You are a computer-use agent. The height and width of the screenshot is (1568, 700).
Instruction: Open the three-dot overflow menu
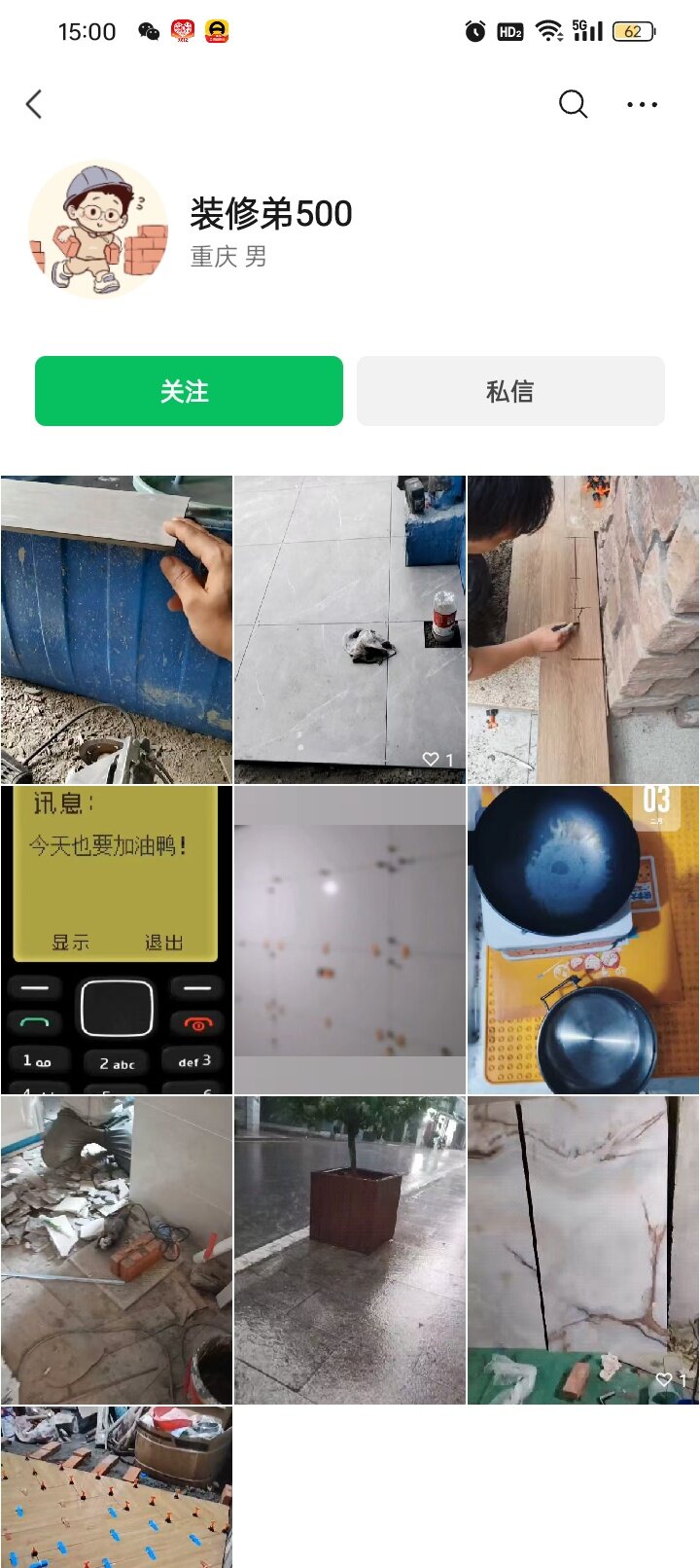[x=642, y=104]
